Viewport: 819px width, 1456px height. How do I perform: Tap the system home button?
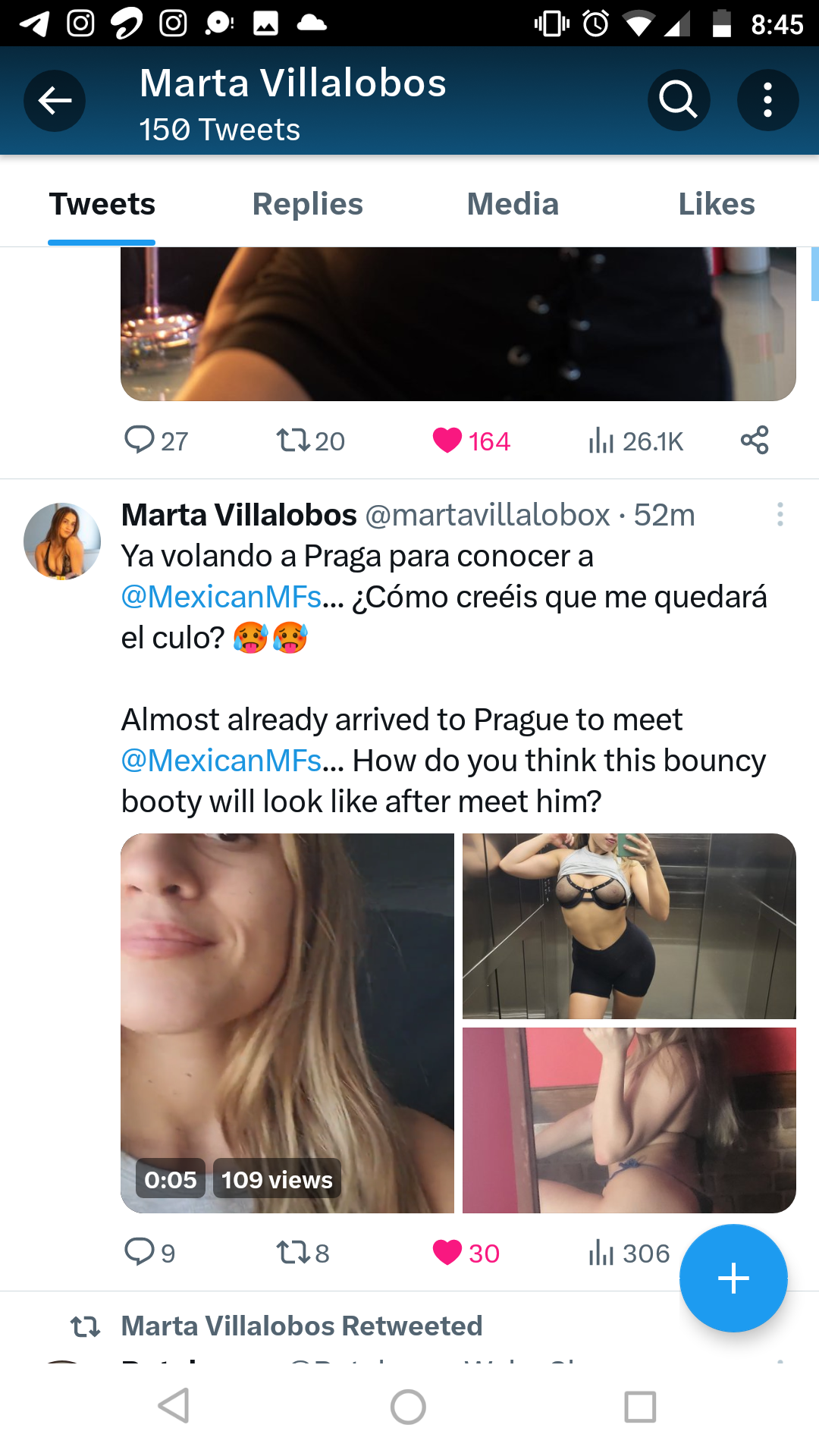tap(408, 1407)
